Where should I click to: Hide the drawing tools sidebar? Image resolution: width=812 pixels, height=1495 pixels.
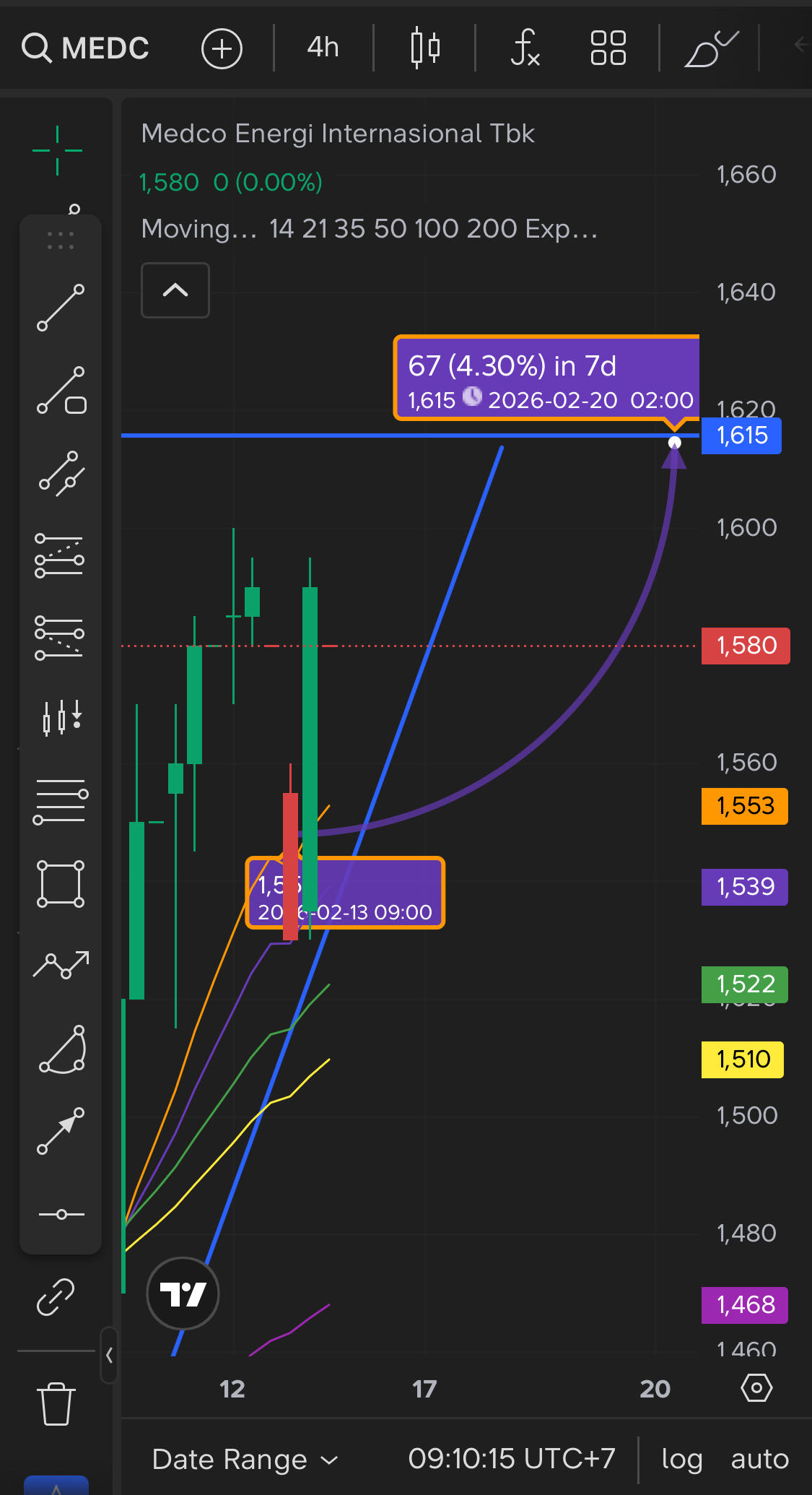109,1355
